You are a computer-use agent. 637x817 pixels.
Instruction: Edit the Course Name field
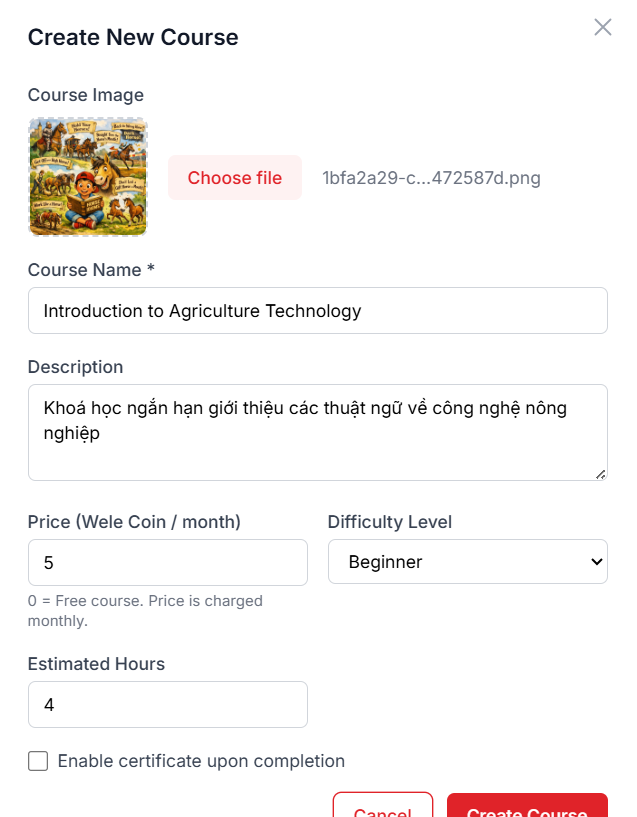click(317, 311)
